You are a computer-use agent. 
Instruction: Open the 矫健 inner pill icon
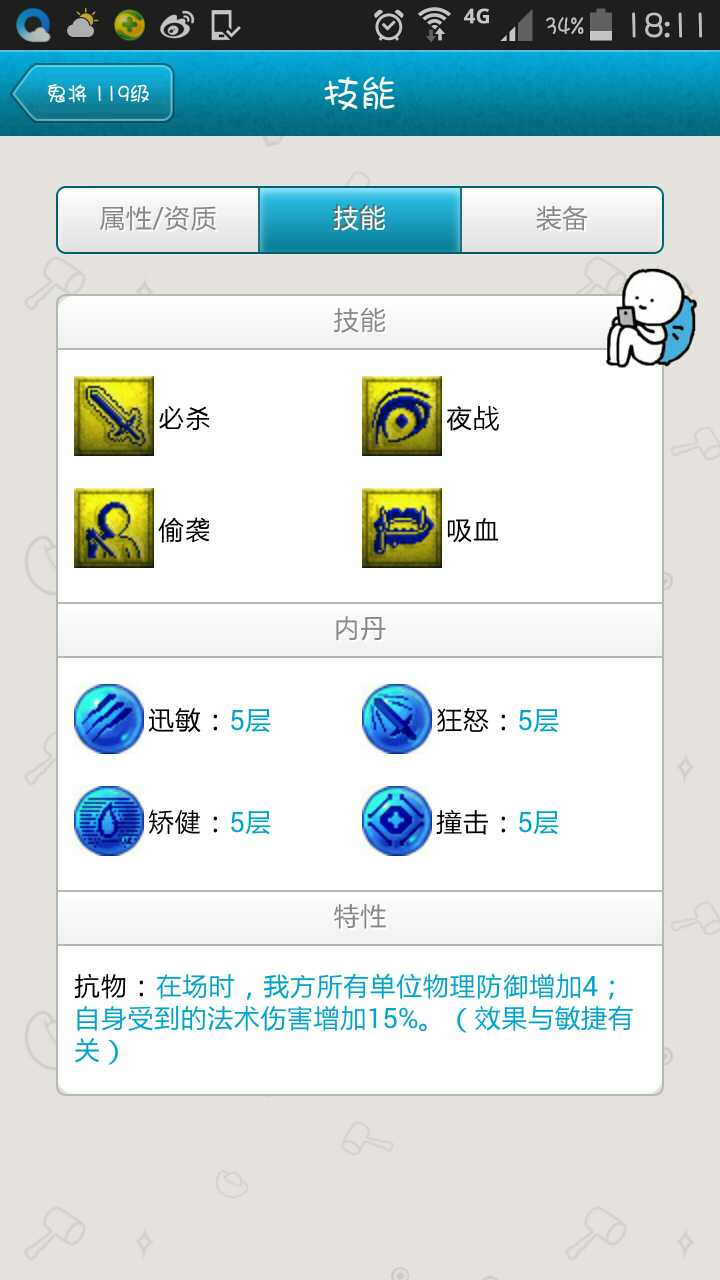click(x=109, y=821)
